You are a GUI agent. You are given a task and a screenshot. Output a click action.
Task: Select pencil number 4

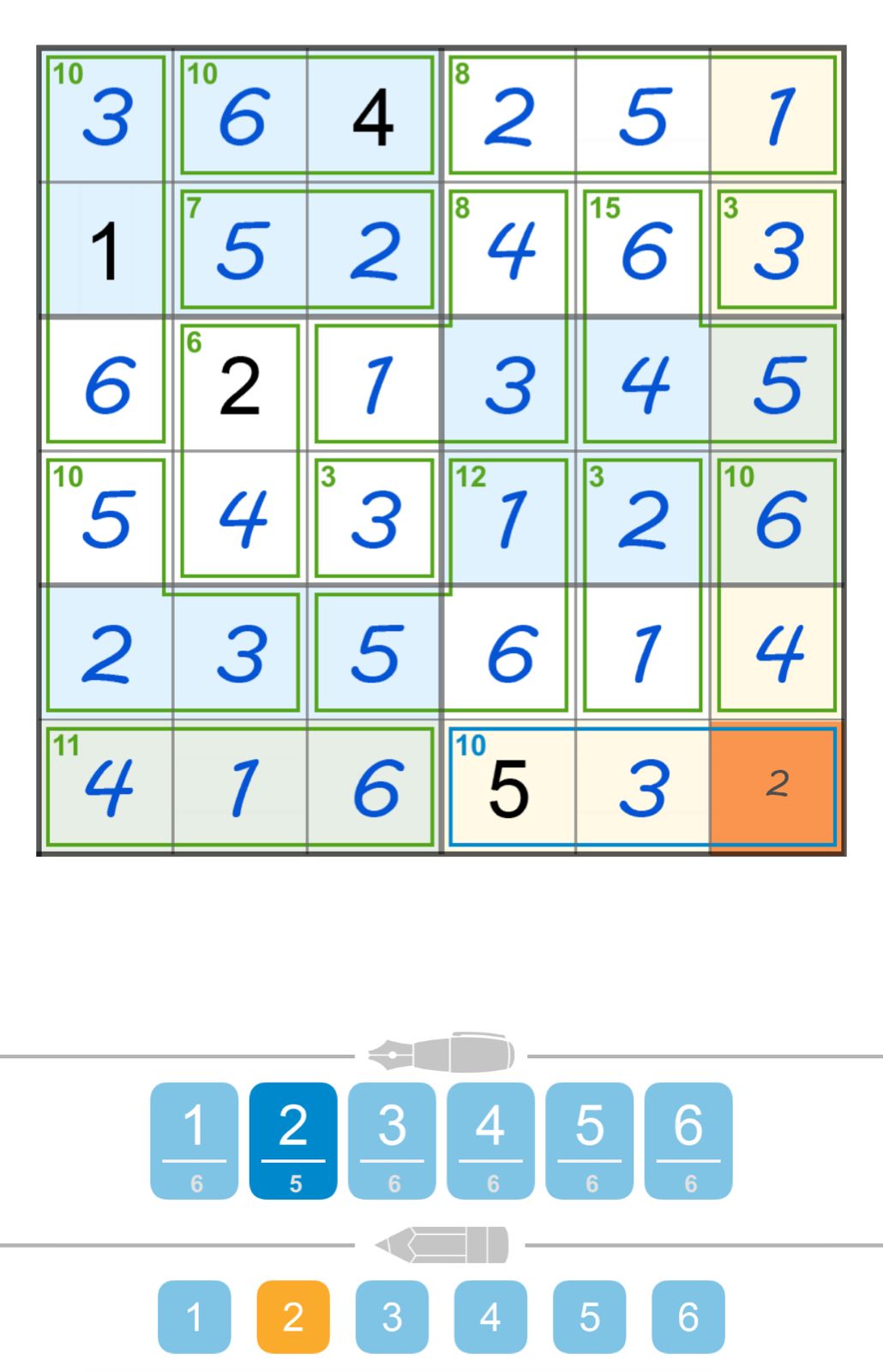click(489, 1317)
